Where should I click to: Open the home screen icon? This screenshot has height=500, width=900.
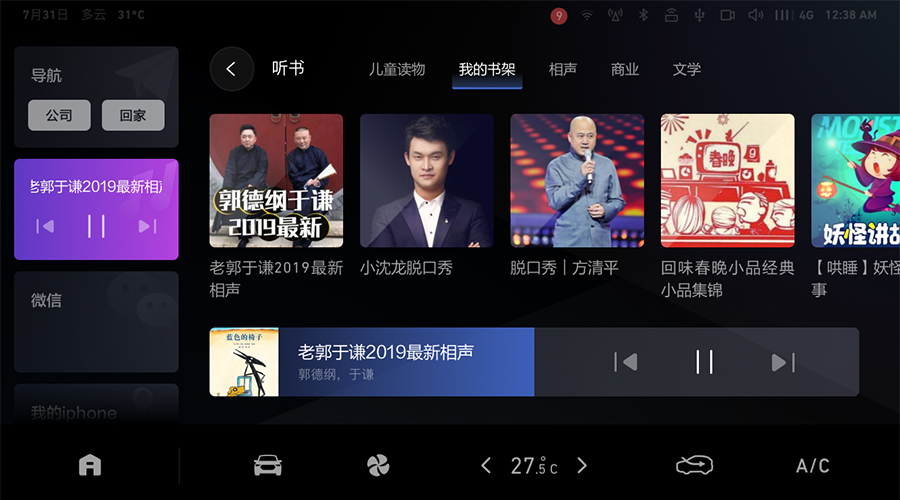[90, 465]
